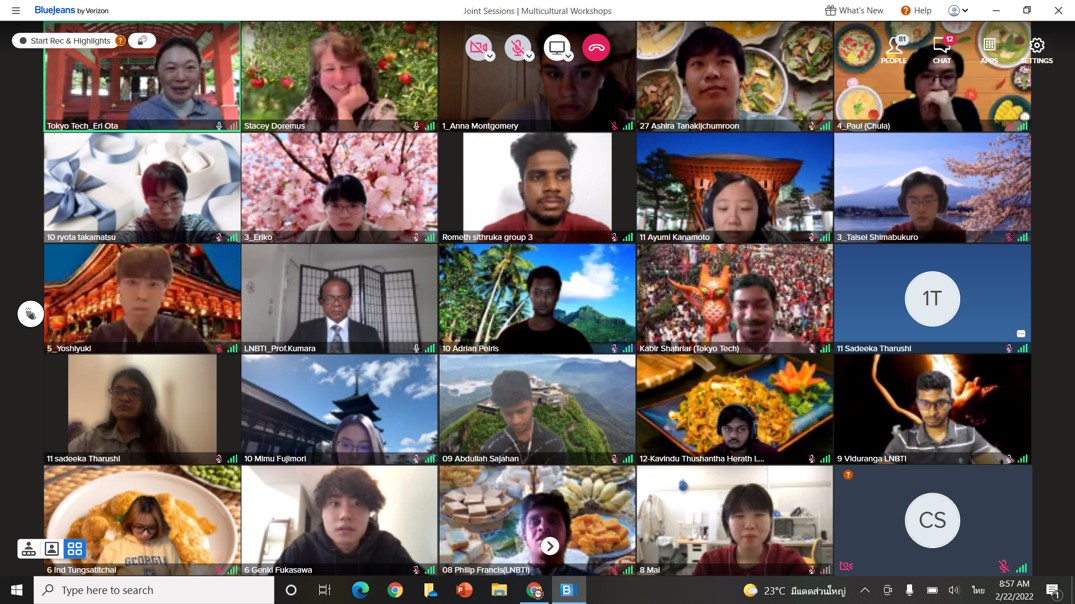
Task: Start recording with Start Rec & Highlights
Action: [64, 41]
